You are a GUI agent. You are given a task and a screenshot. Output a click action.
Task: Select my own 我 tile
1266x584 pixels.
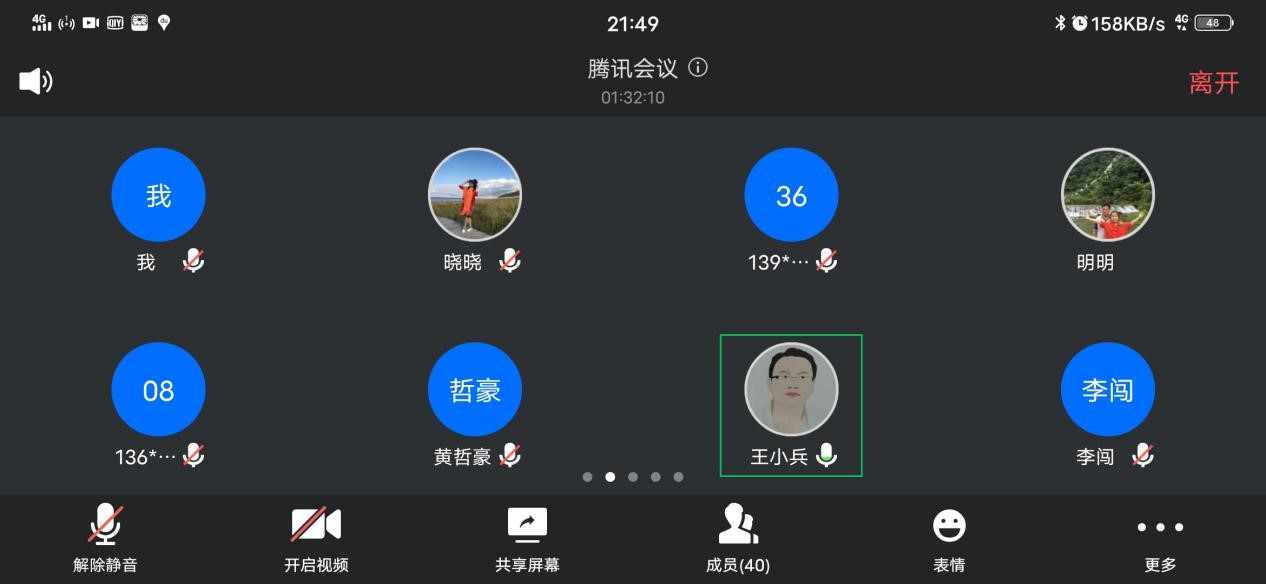pyautogui.click(x=158, y=196)
